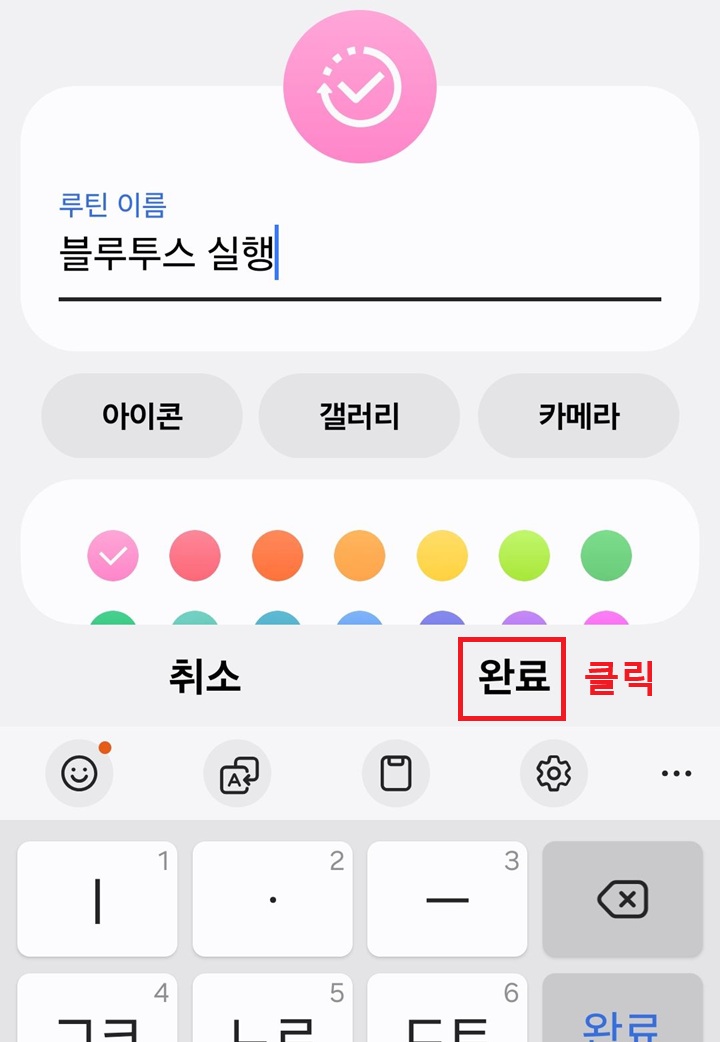Pick the red color swatch
Viewport: 720px width, 1042px height.
click(195, 556)
